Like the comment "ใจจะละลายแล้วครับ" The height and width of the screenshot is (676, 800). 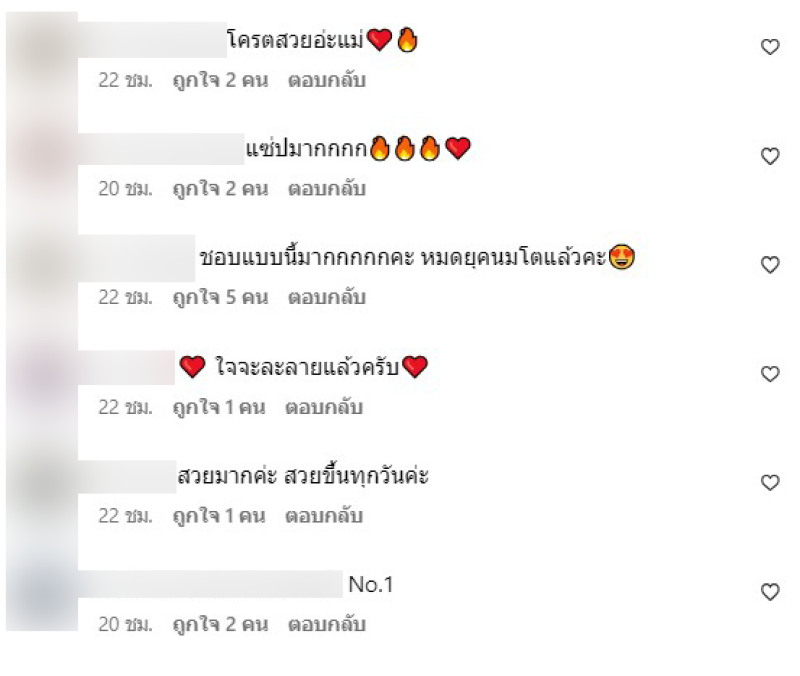point(770,374)
